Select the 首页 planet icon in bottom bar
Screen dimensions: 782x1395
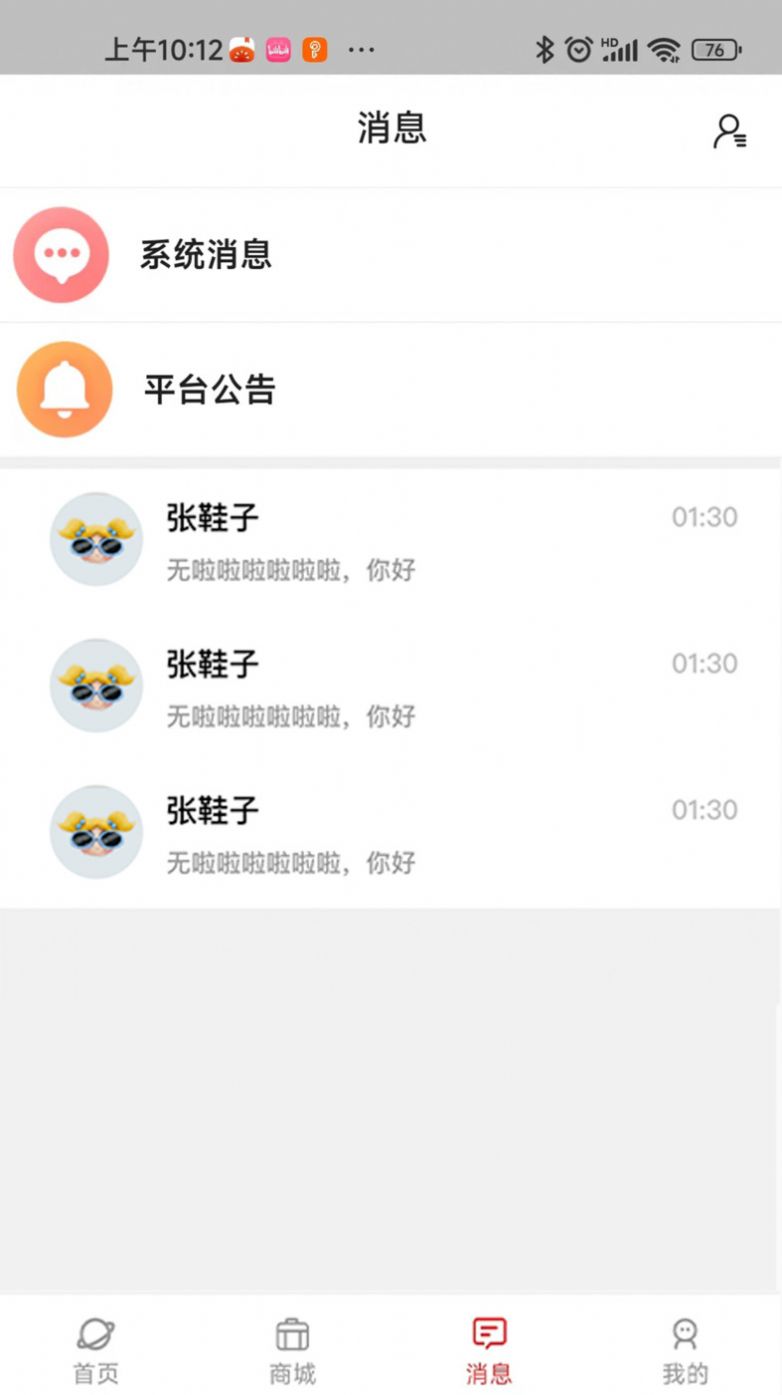pos(94,1333)
